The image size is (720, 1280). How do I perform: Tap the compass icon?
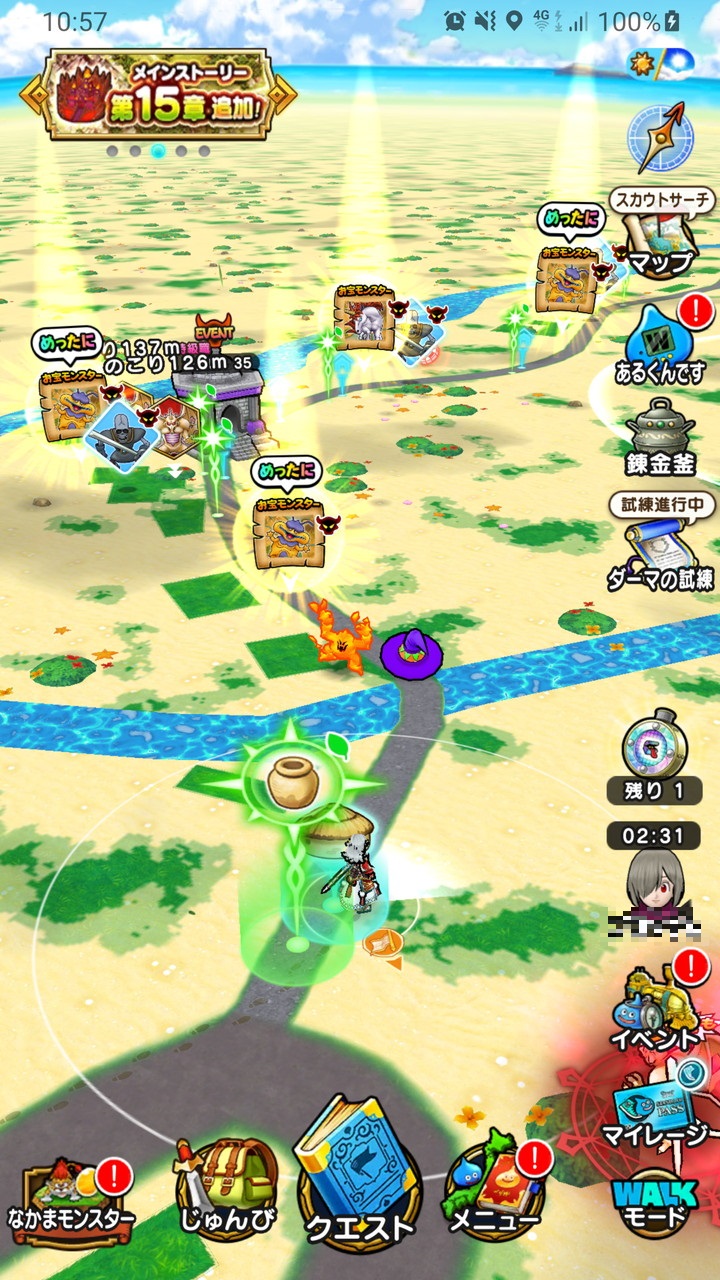pyautogui.click(x=660, y=137)
